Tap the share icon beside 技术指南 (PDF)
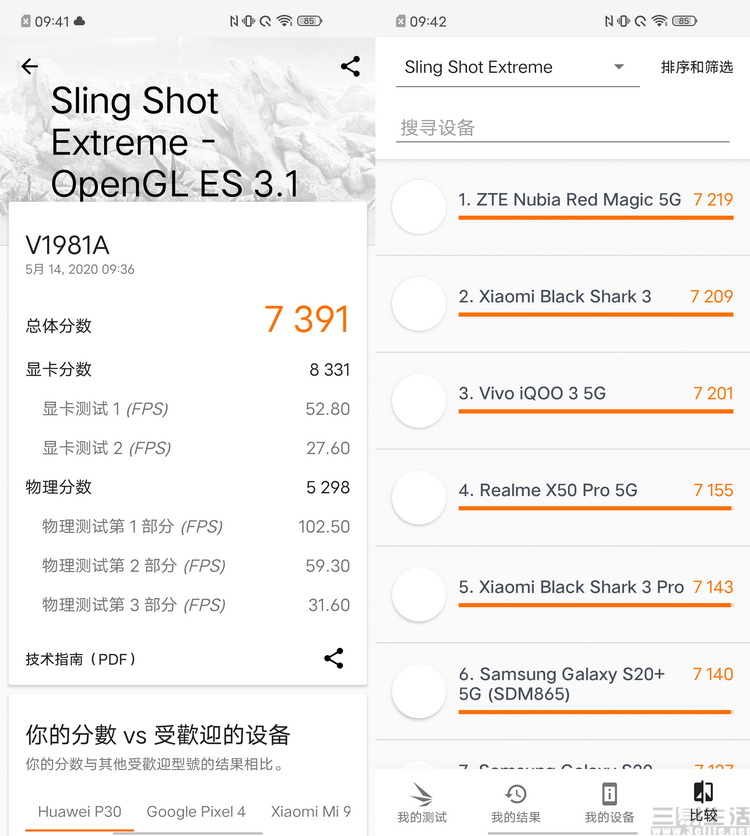 coord(334,658)
